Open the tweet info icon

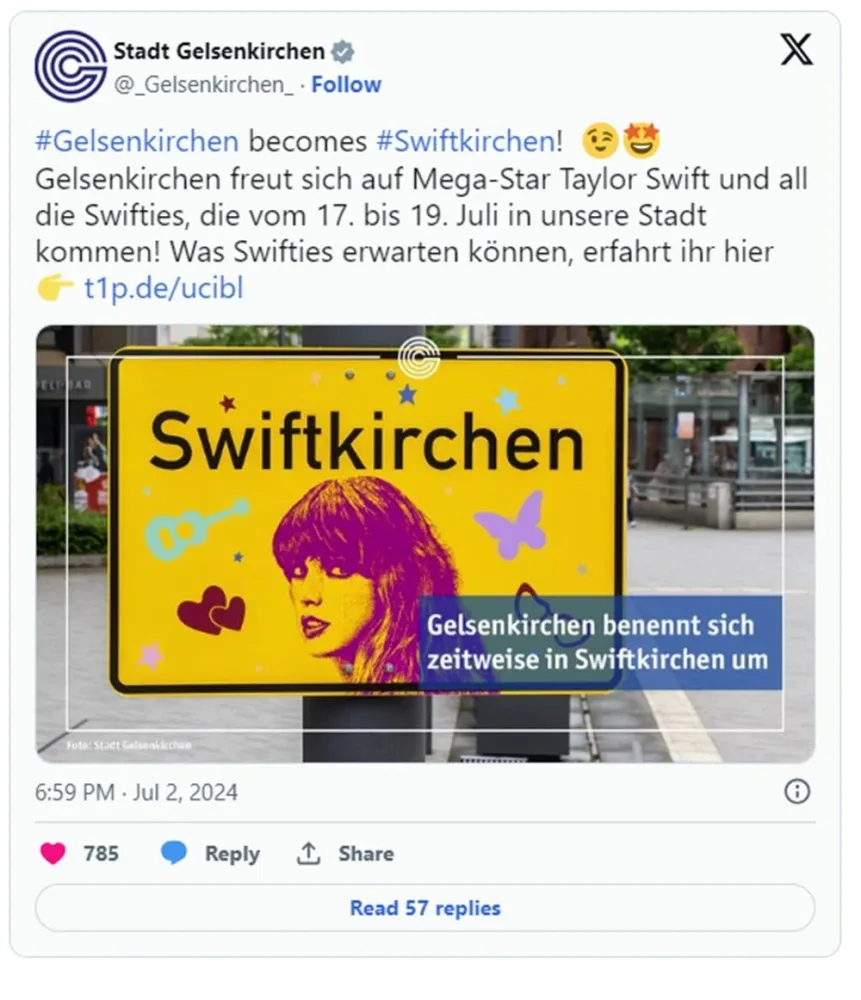tap(796, 792)
